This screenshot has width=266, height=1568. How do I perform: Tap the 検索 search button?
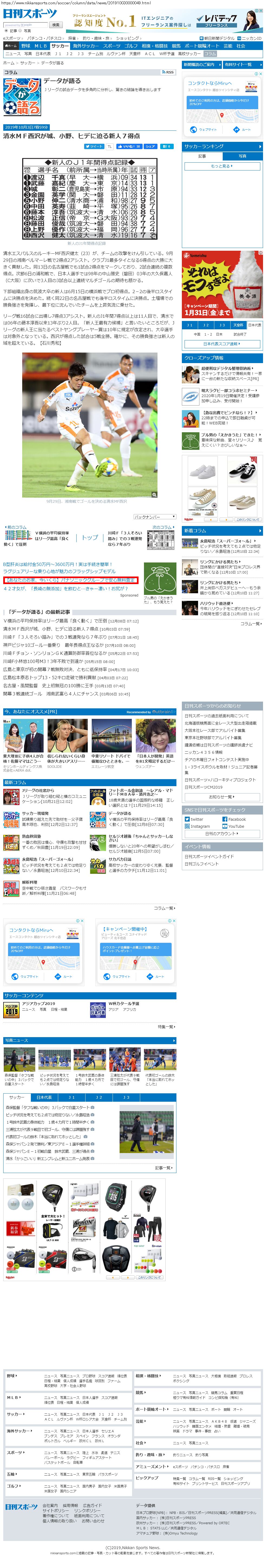tap(56, 25)
